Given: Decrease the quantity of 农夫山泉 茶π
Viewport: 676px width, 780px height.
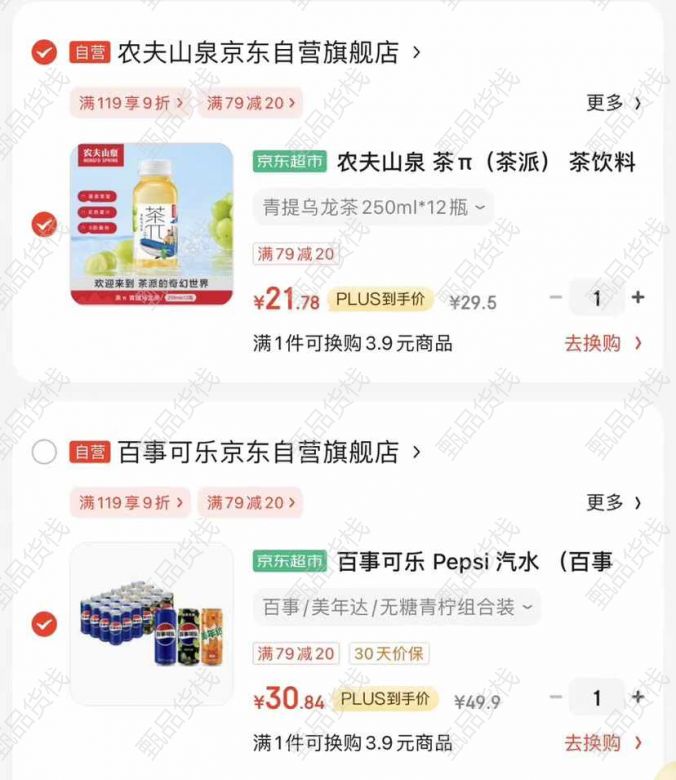Looking at the screenshot, I should click(556, 297).
